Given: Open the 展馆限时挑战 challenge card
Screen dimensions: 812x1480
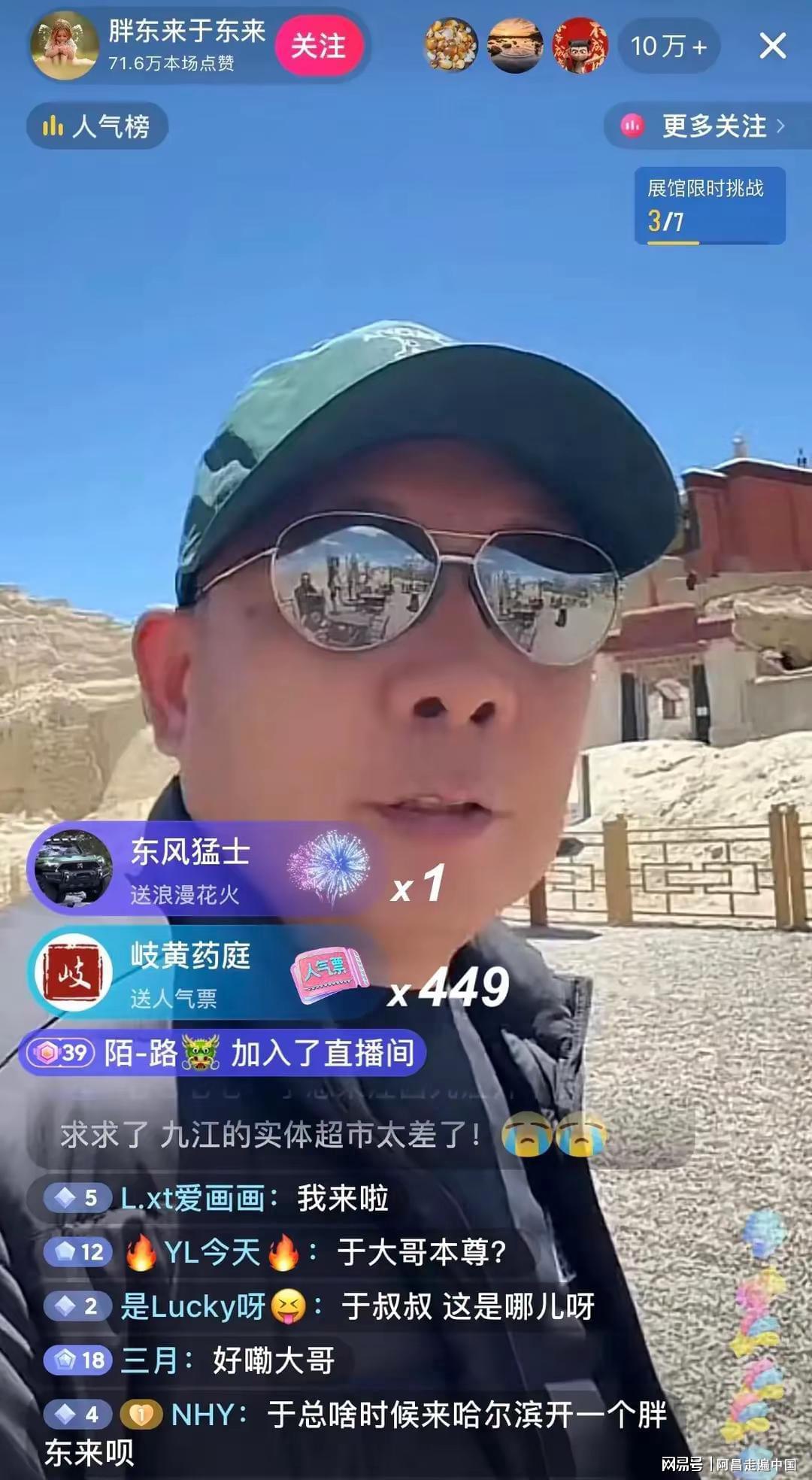Looking at the screenshot, I should tap(709, 205).
